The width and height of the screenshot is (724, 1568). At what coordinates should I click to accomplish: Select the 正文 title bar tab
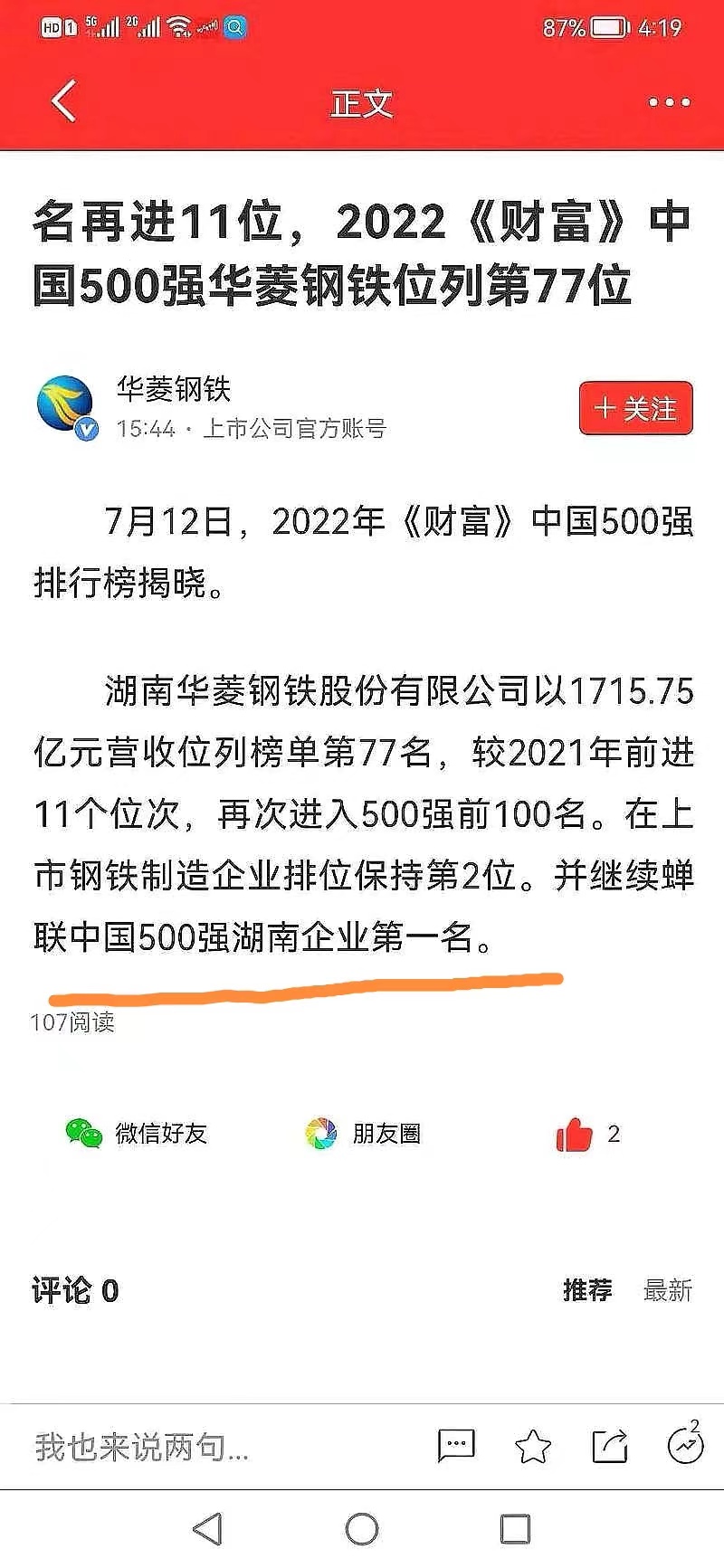click(362, 103)
